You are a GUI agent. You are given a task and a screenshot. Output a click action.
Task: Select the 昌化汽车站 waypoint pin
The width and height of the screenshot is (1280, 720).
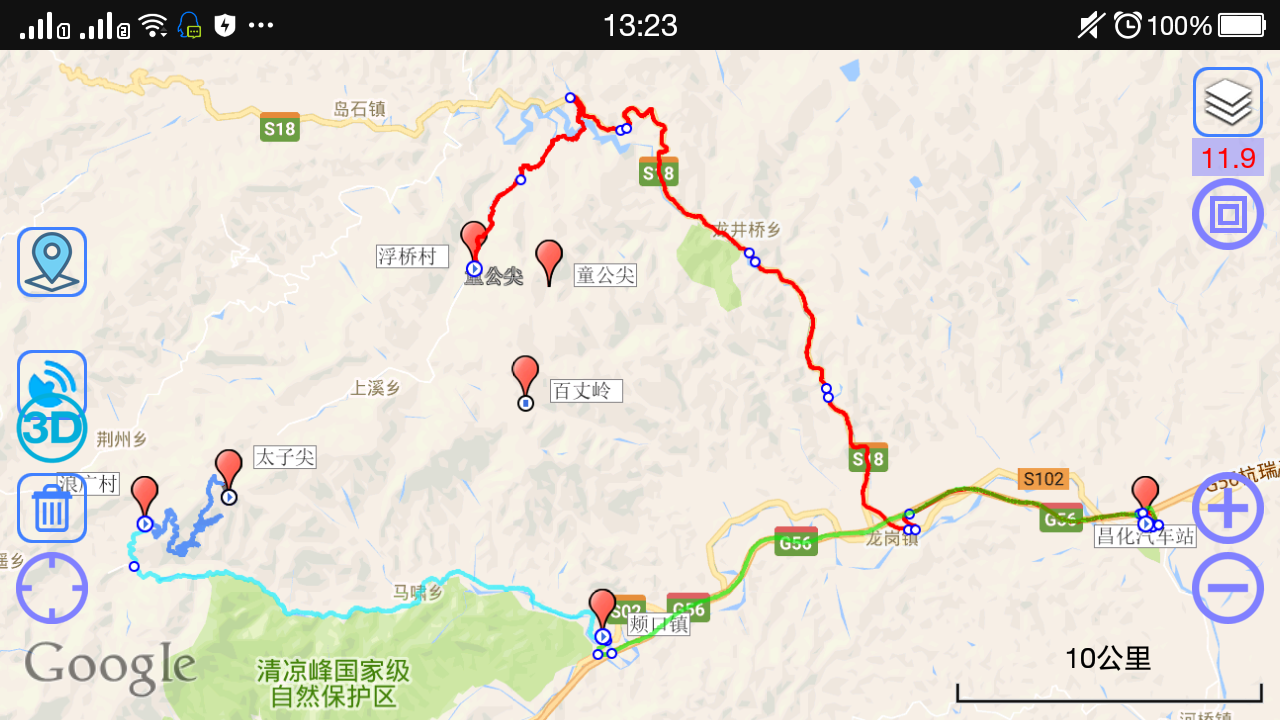(x=1145, y=496)
